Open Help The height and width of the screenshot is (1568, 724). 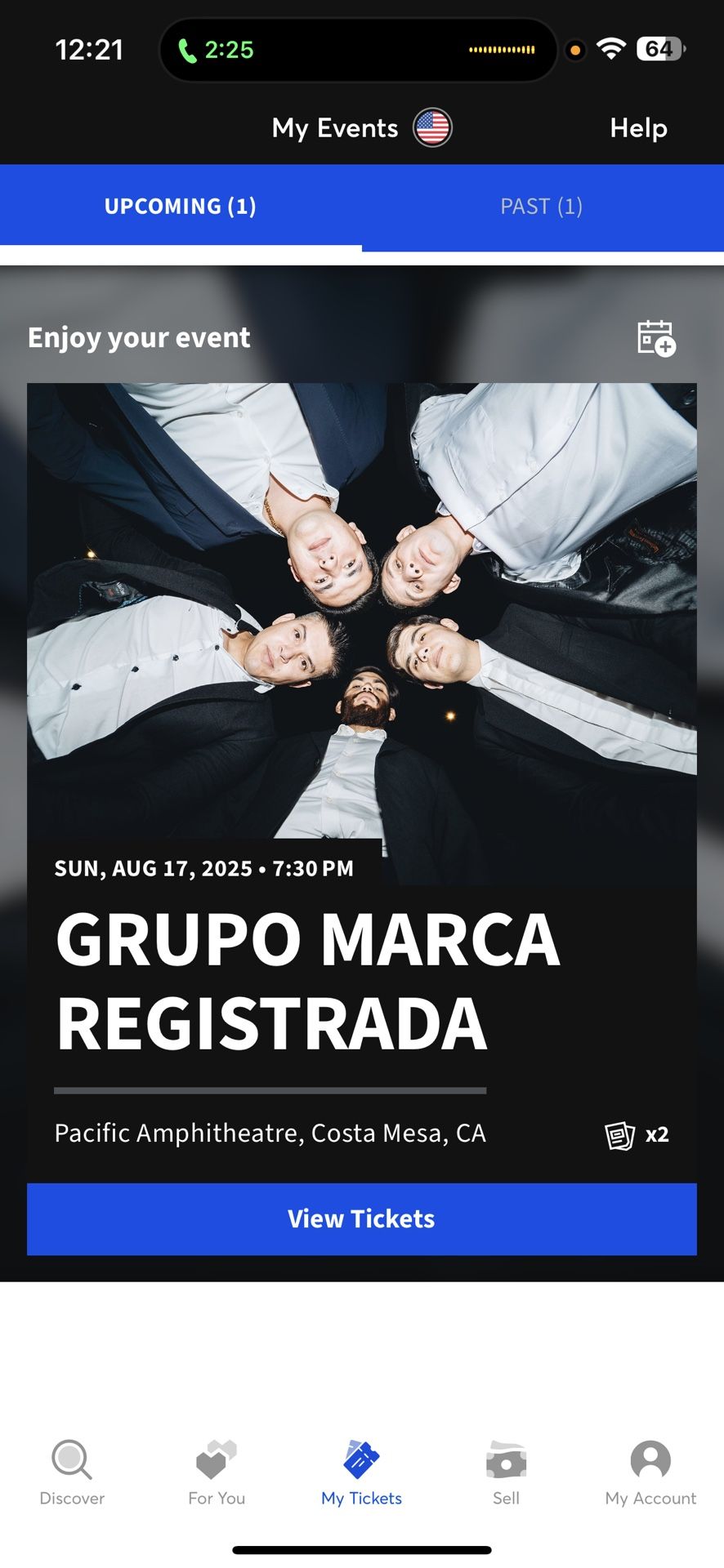[x=638, y=128]
